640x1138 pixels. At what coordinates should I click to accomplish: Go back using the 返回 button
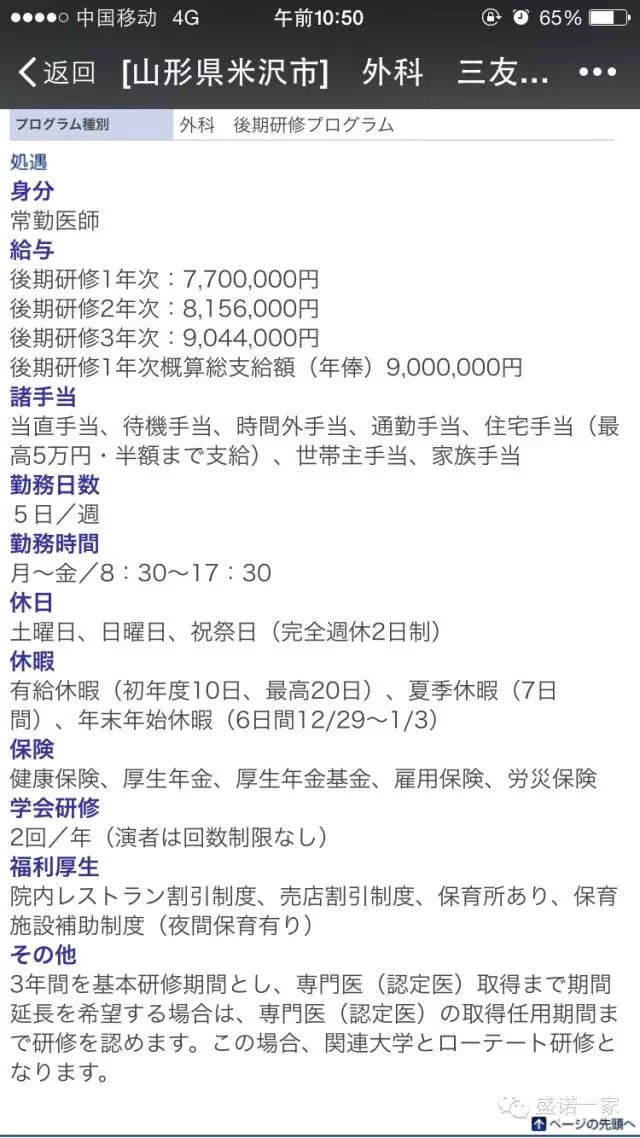[x=57, y=72]
